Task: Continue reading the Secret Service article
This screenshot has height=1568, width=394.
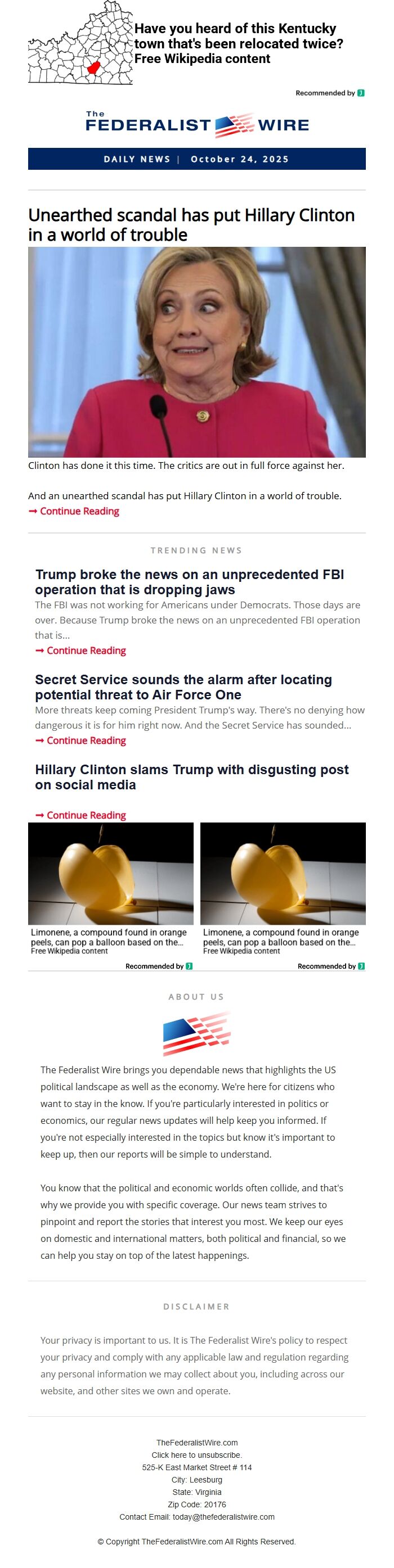Action: pyautogui.click(x=80, y=741)
